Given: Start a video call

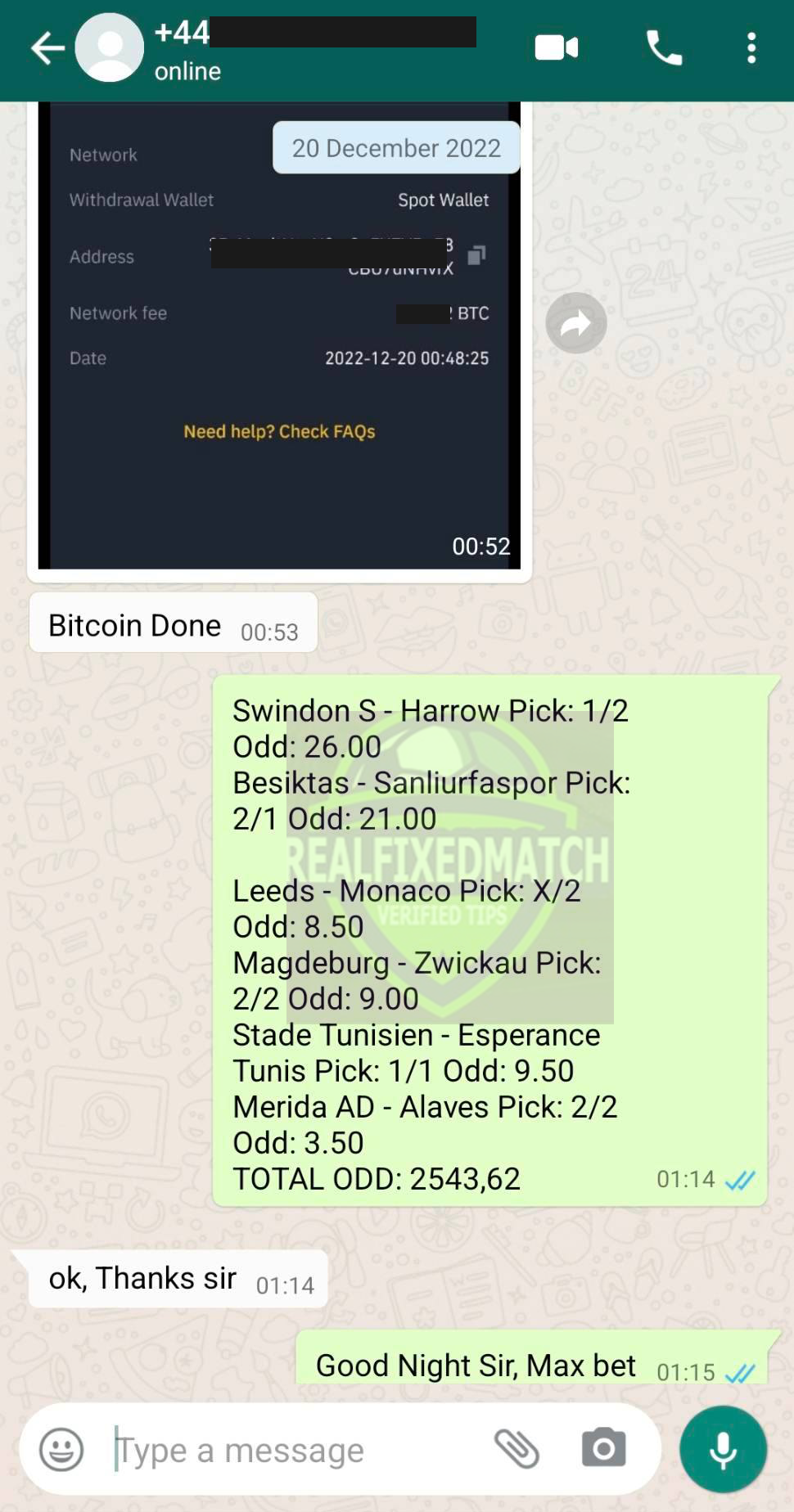Looking at the screenshot, I should pyautogui.click(x=557, y=47).
